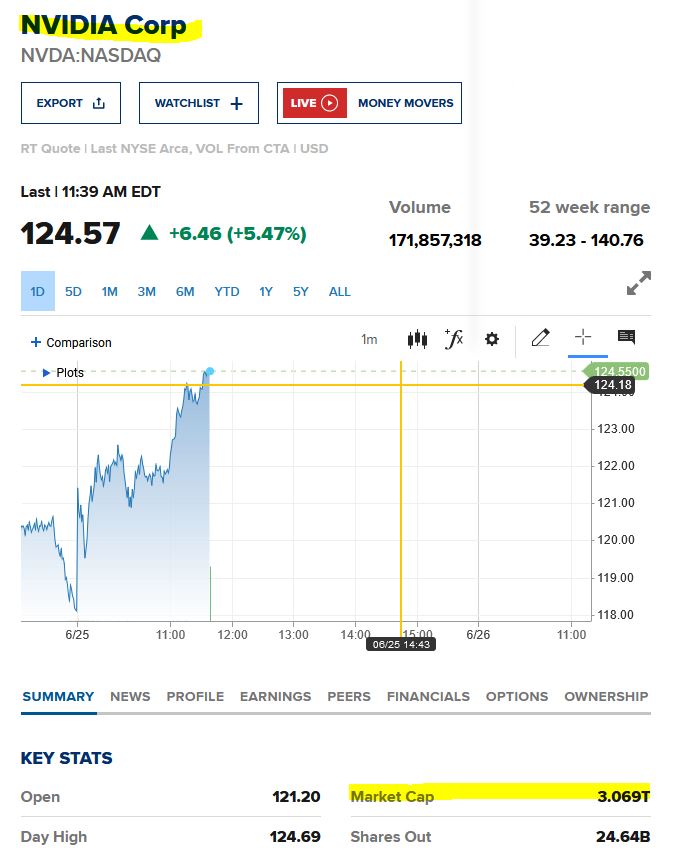The image size is (673, 850).
Task: Select the 5D chart range
Action: click(73, 292)
